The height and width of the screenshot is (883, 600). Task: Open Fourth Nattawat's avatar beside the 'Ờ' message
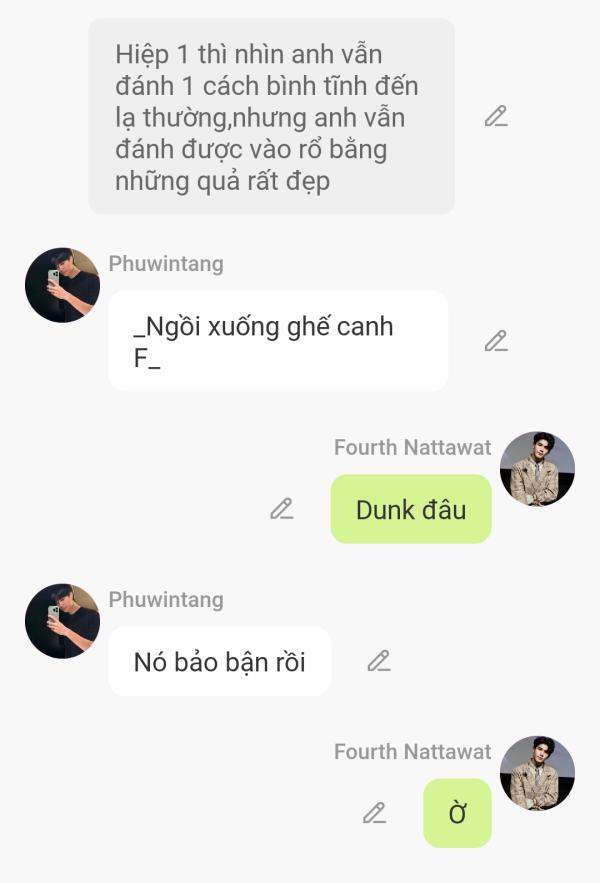(537, 773)
